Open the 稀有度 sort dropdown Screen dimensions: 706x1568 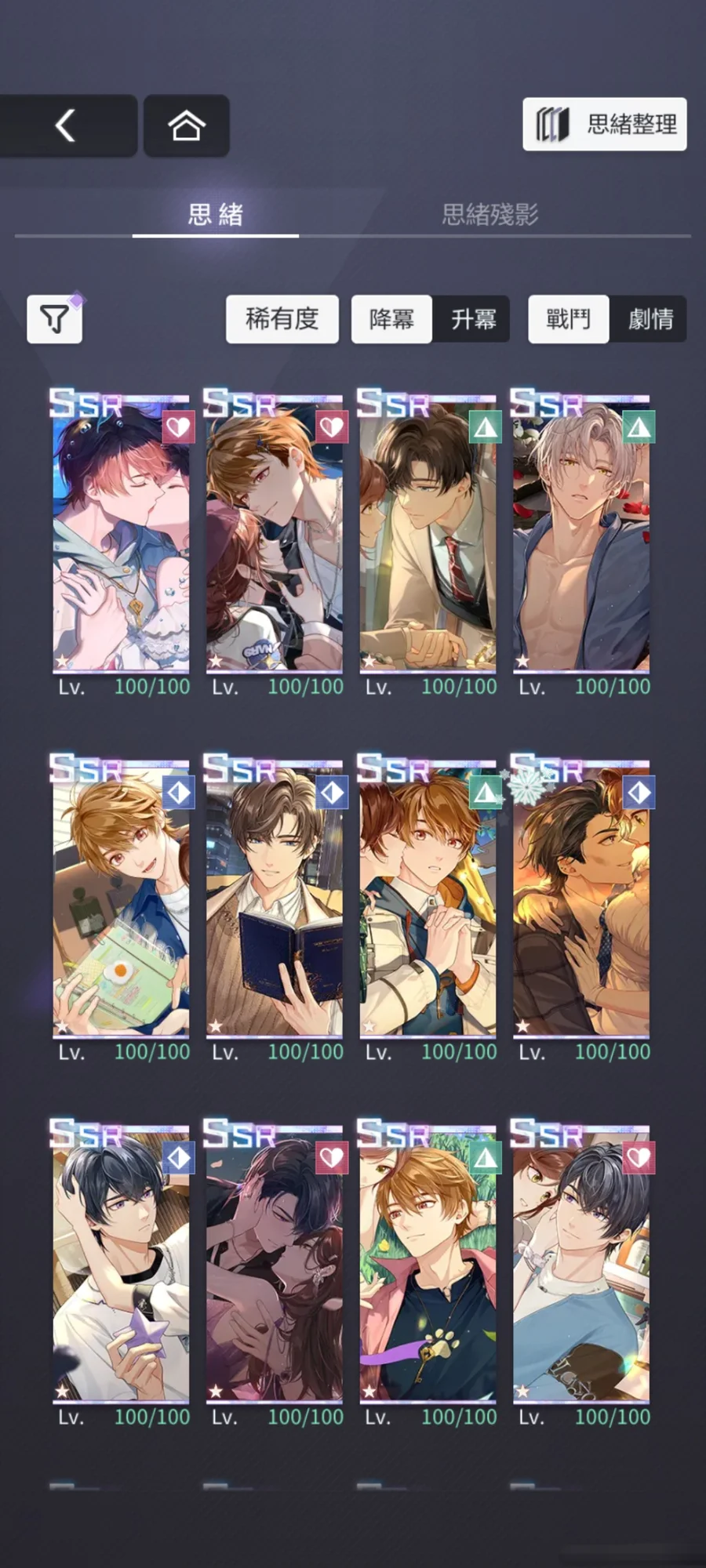(x=282, y=319)
